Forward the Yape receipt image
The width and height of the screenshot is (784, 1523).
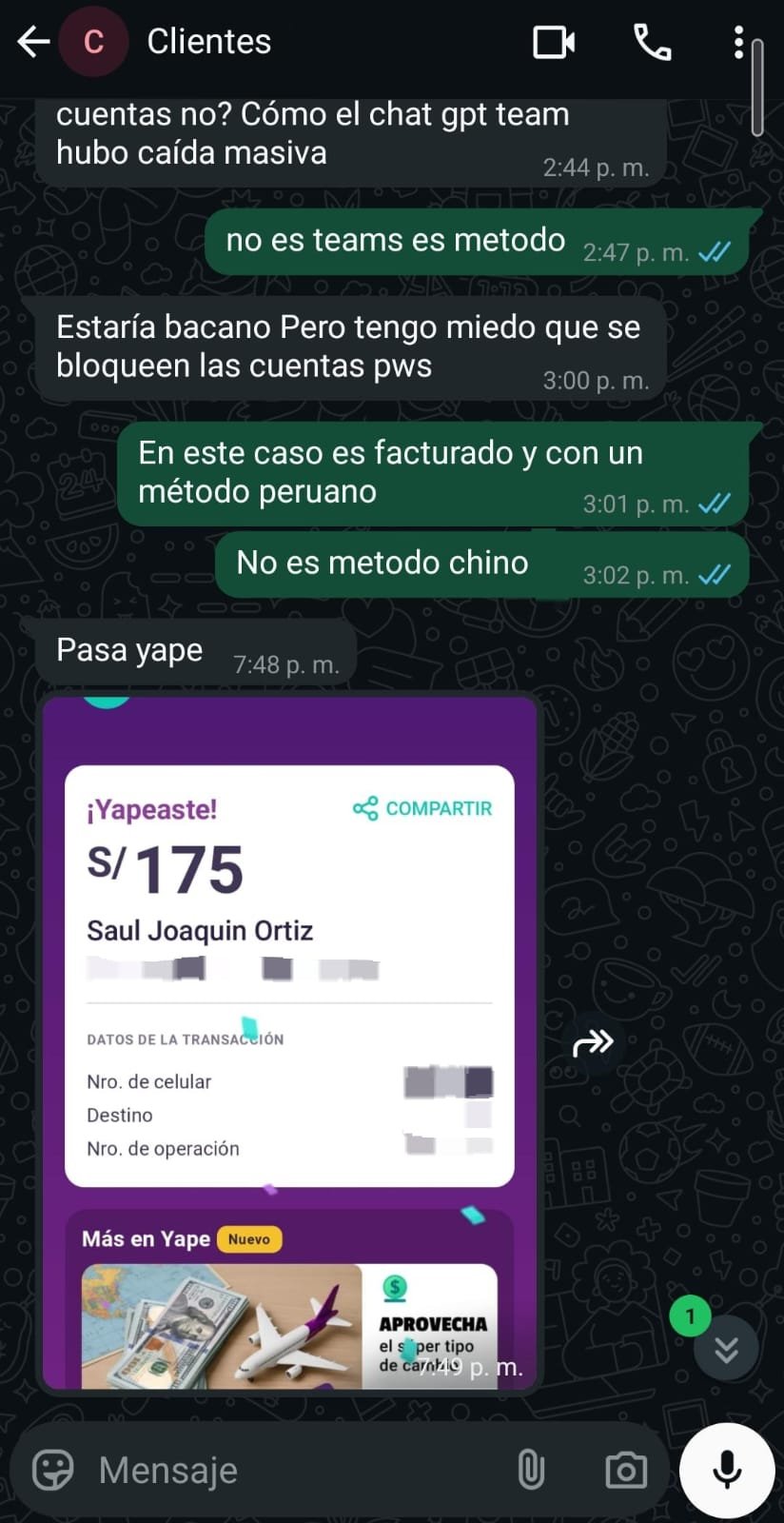point(593,1042)
